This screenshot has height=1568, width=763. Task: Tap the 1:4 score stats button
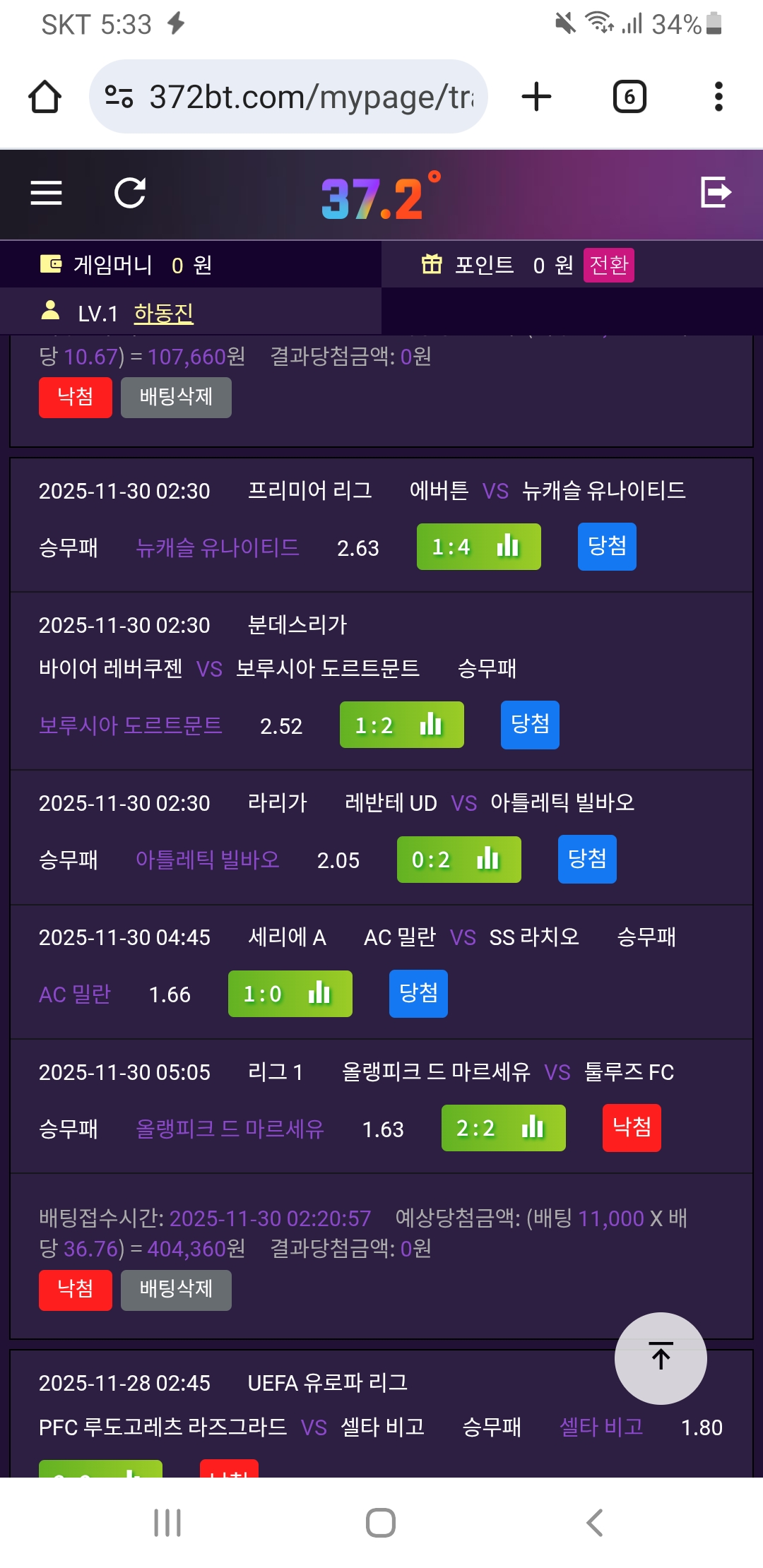pyautogui.click(x=478, y=547)
